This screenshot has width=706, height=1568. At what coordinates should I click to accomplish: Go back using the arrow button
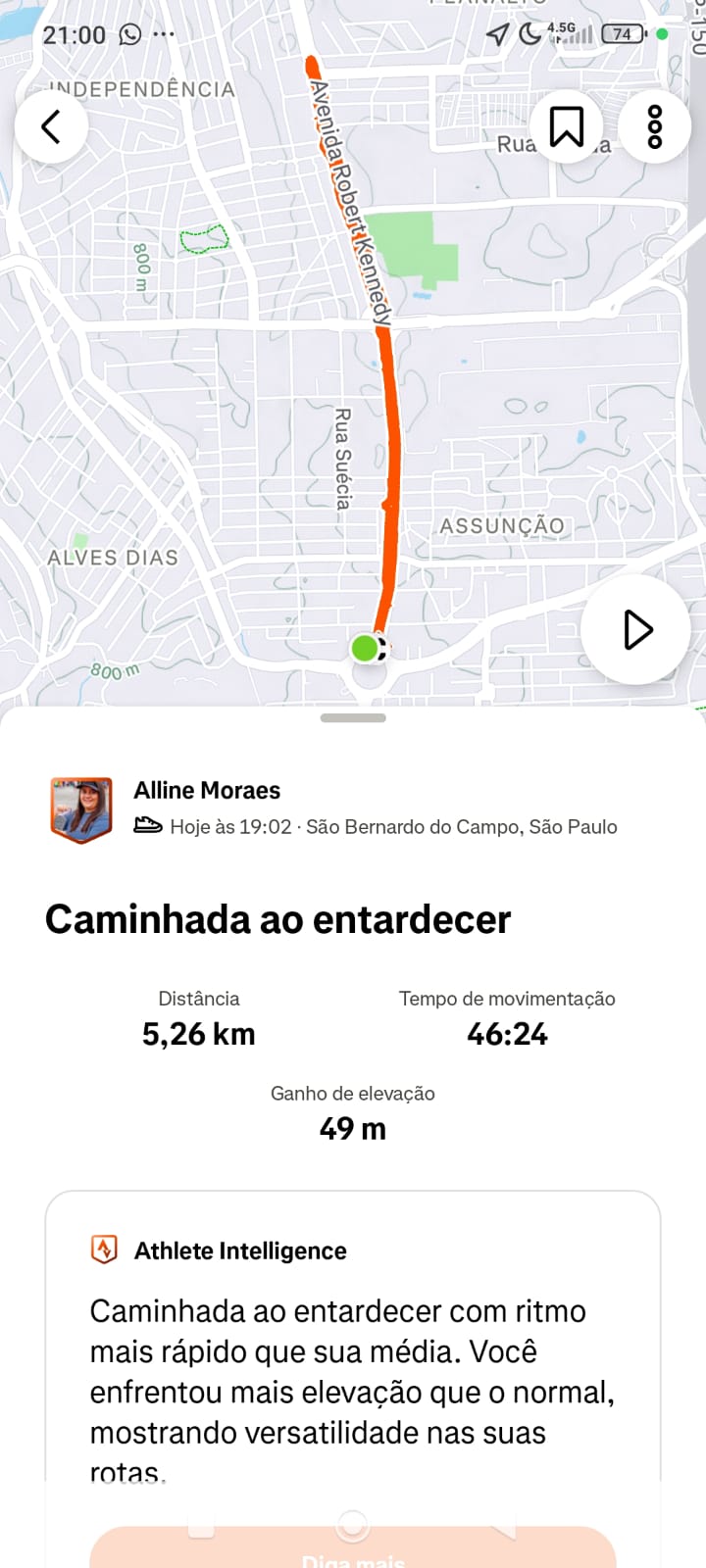[x=51, y=126]
